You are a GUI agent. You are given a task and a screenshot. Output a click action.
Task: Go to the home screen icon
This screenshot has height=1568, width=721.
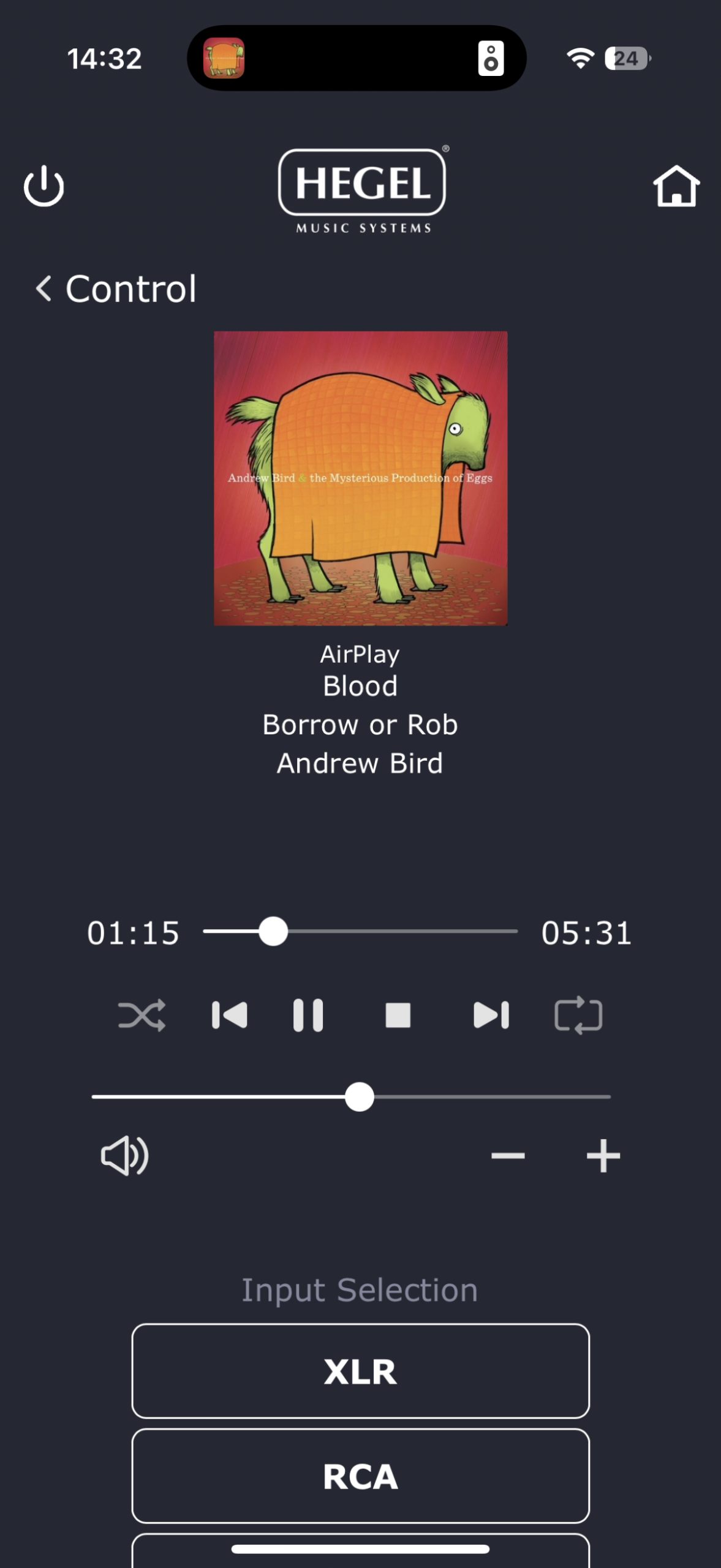pos(676,186)
